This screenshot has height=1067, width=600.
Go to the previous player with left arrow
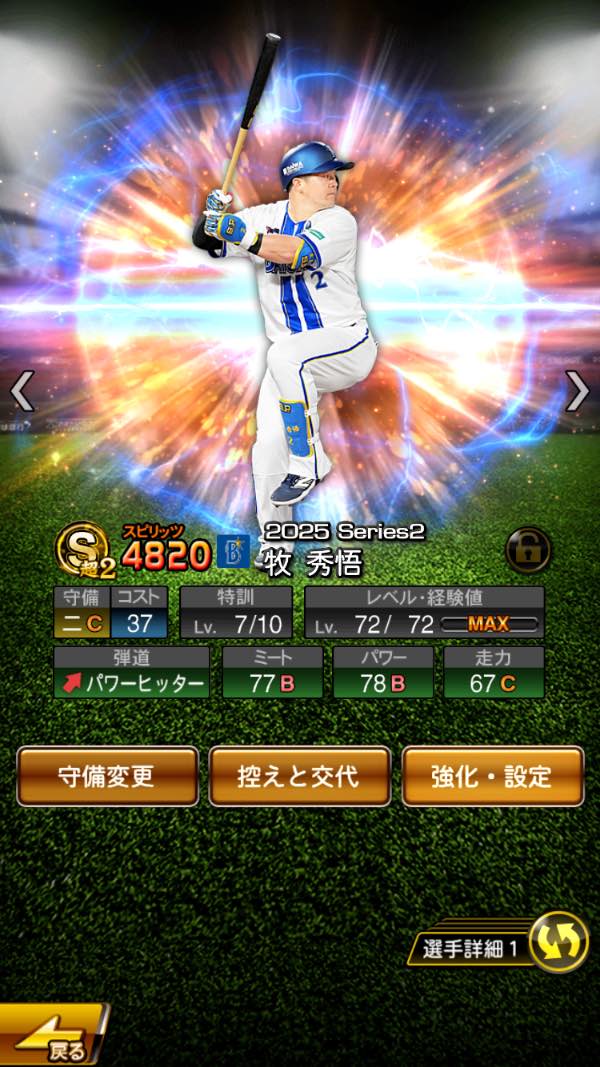click(22, 391)
